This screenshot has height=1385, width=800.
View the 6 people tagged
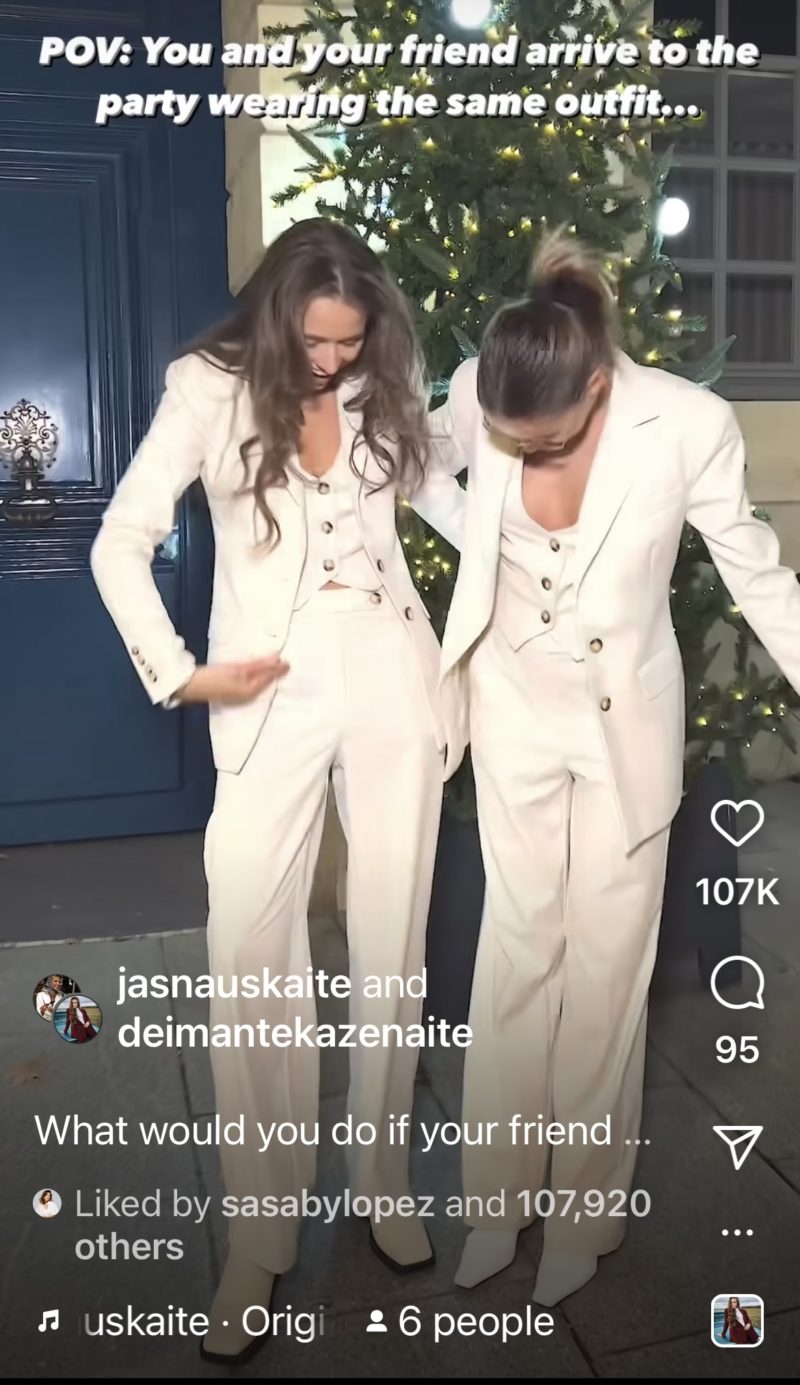(460, 1321)
